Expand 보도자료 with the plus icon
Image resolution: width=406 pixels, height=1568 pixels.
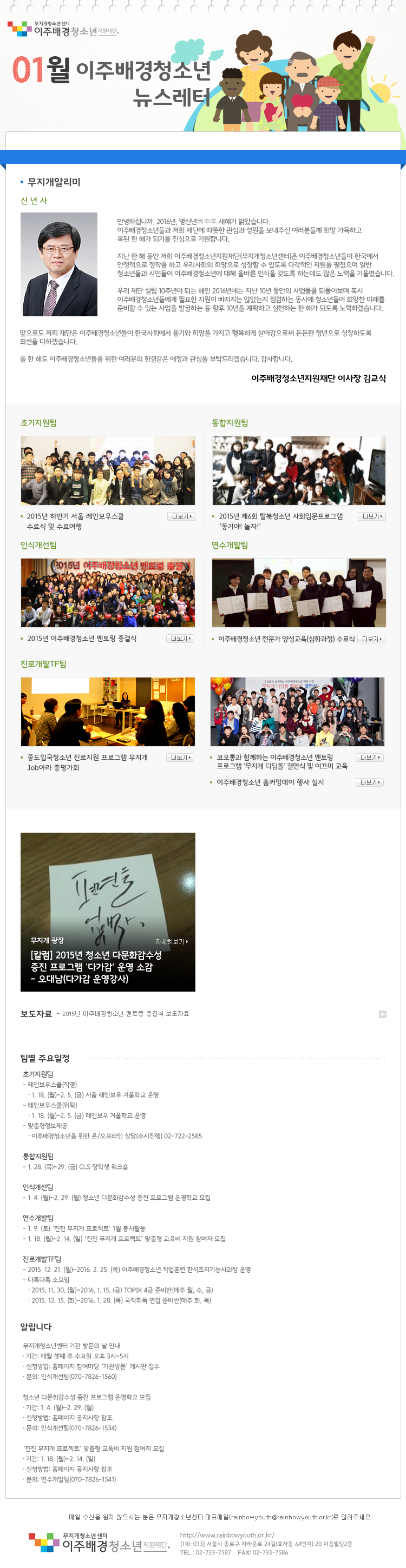coord(382,1014)
